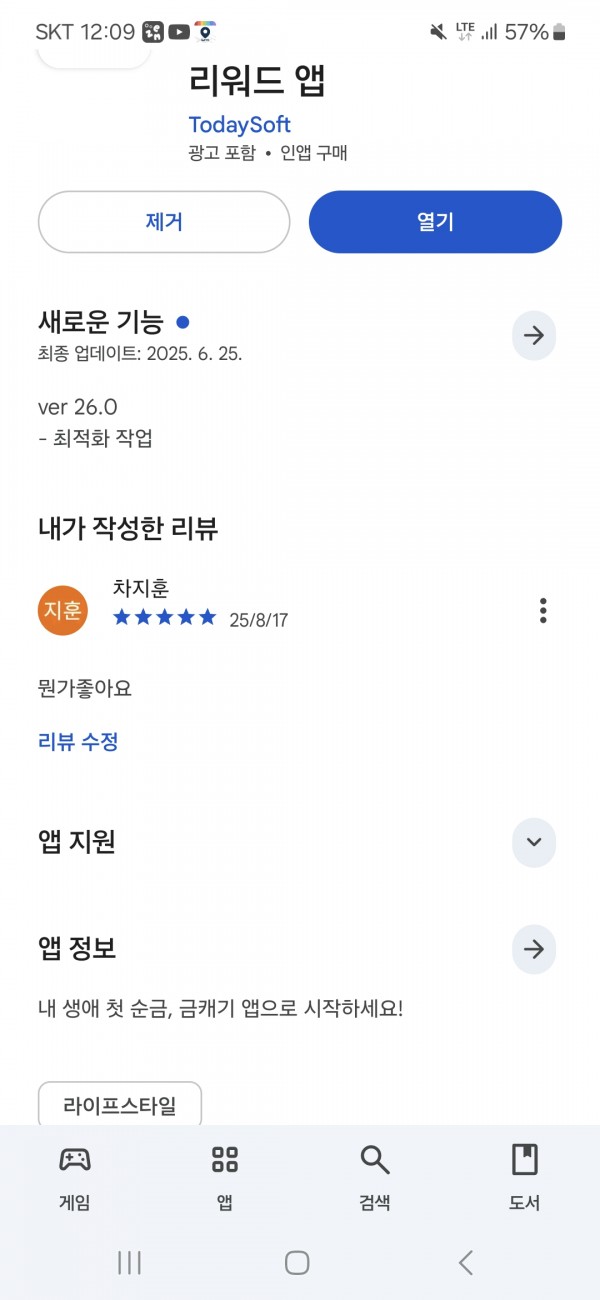600x1300 pixels.
Task: Switch to the 앱 tab
Action: (x=225, y=1177)
